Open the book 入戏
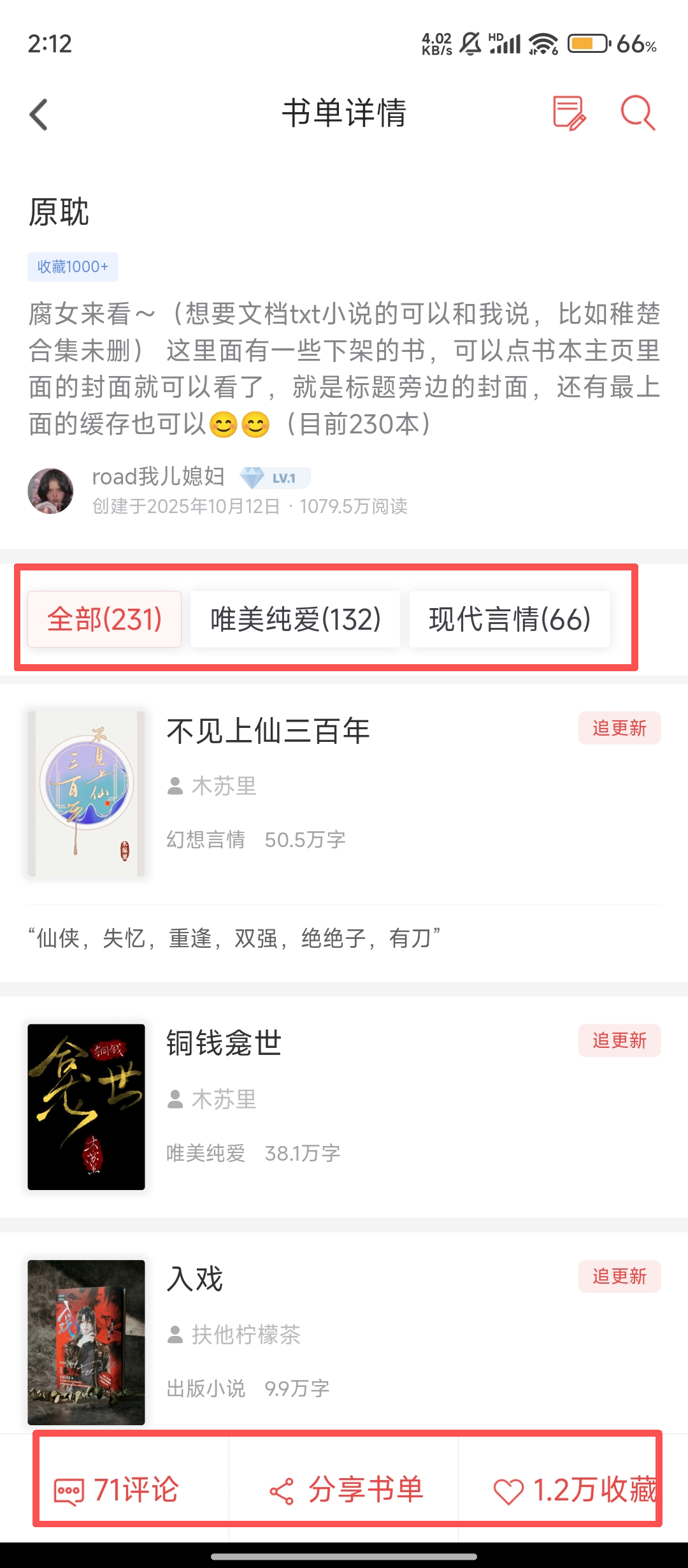 click(195, 1279)
